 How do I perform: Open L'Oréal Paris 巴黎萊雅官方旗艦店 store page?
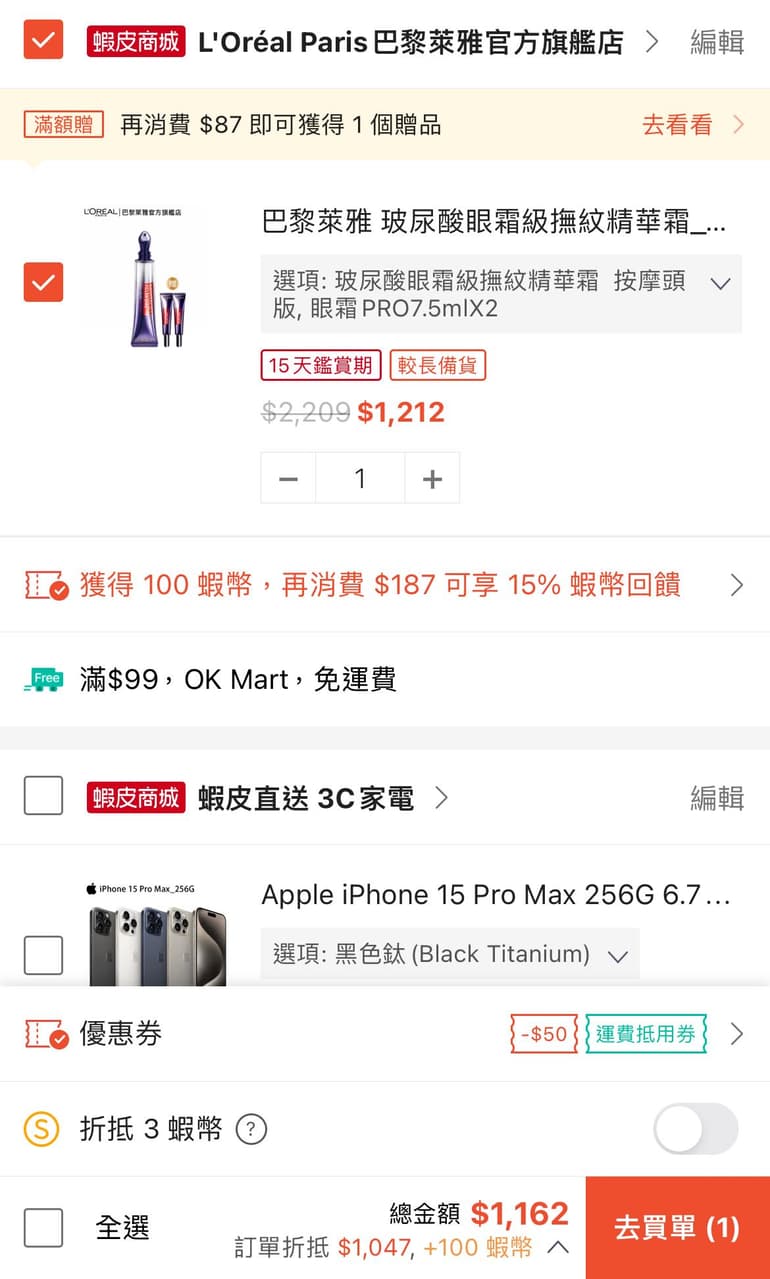[410, 42]
